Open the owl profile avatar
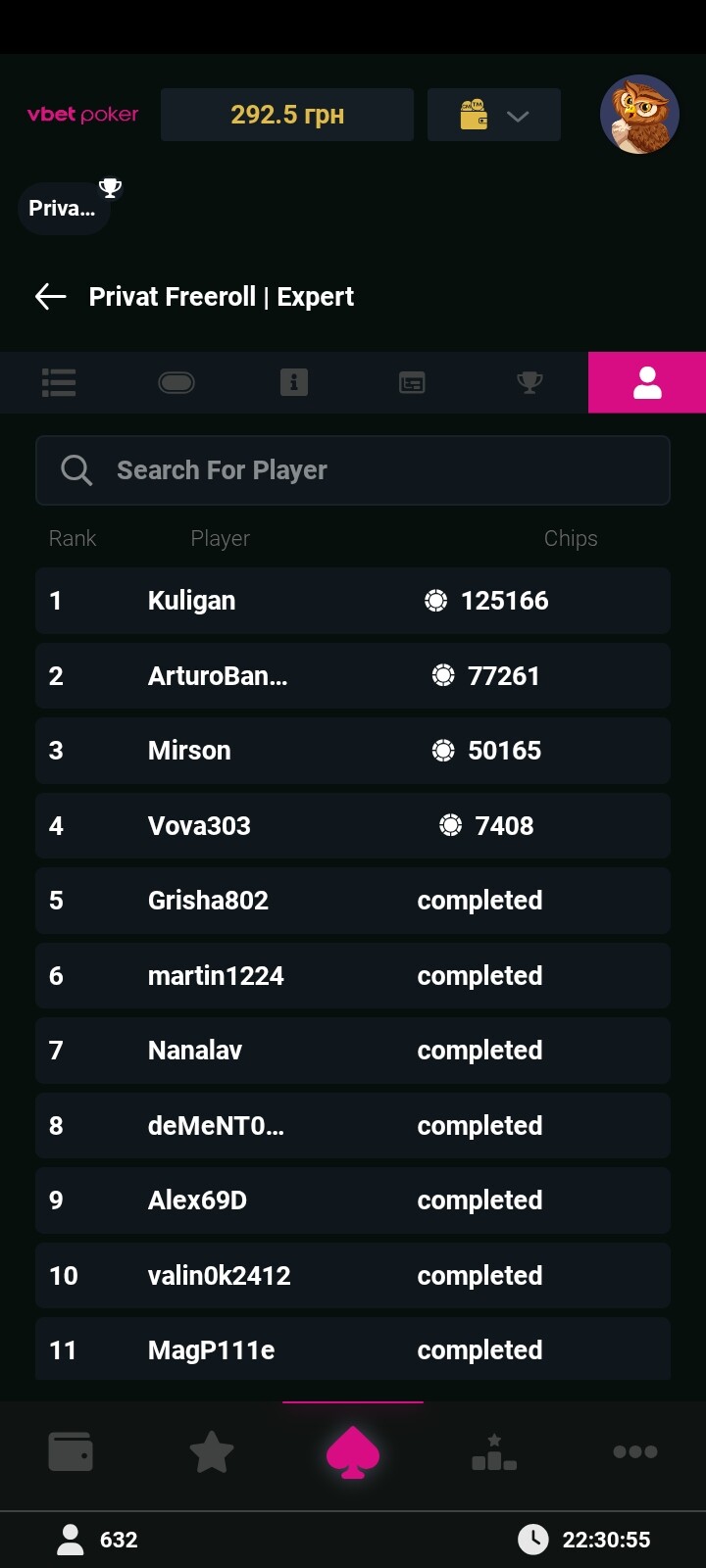The width and height of the screenshot is (706, 1568). 639,115
